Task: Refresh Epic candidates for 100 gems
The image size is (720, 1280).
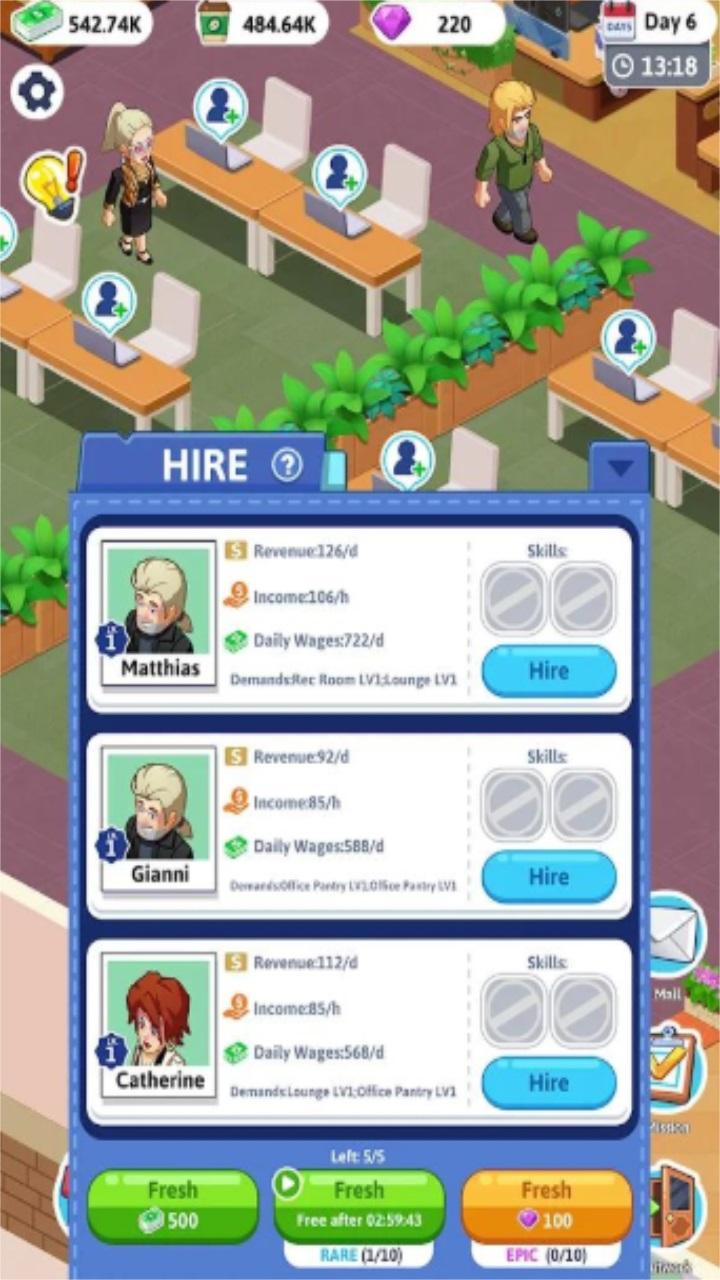Action: 546,1206
